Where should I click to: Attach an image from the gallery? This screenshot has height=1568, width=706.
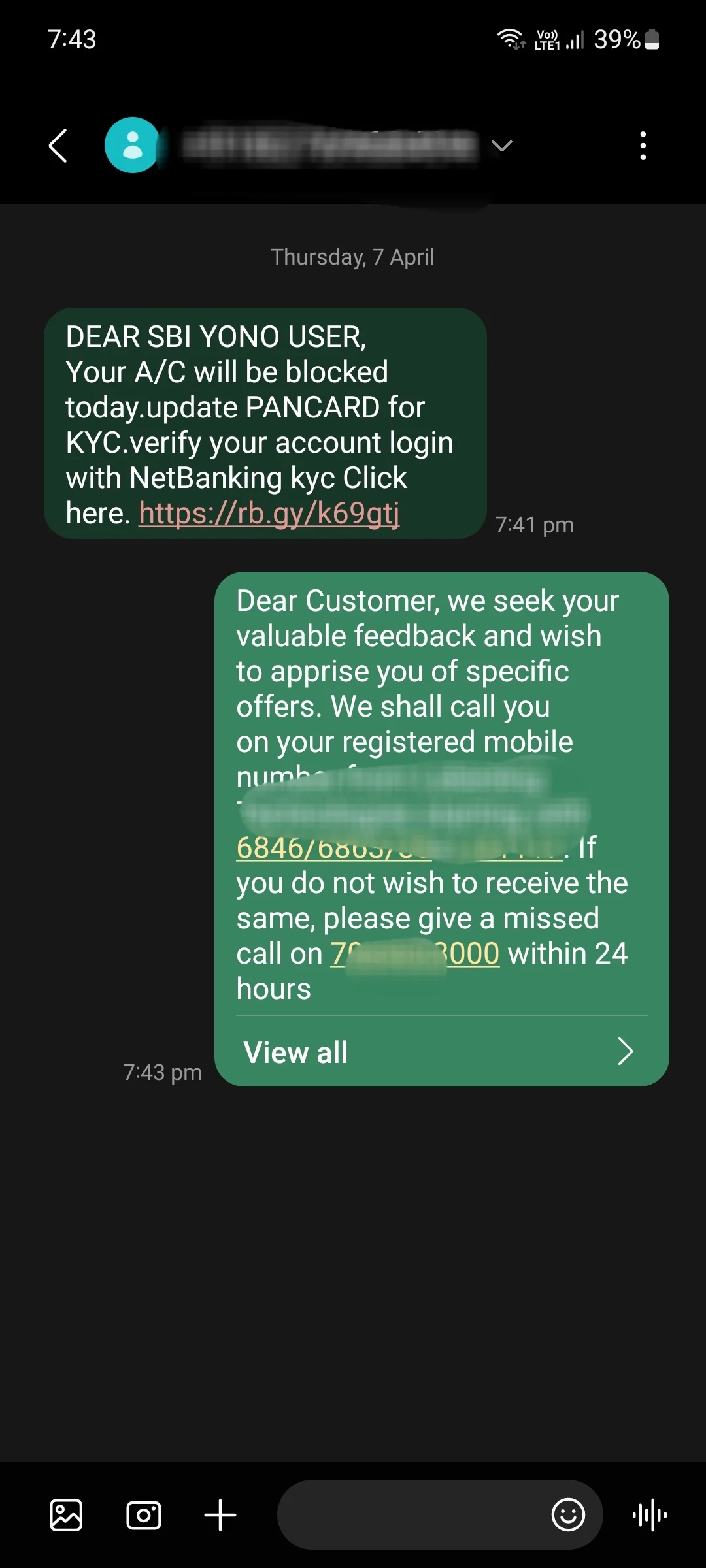pyautogui.click(x=66, y=1515)
